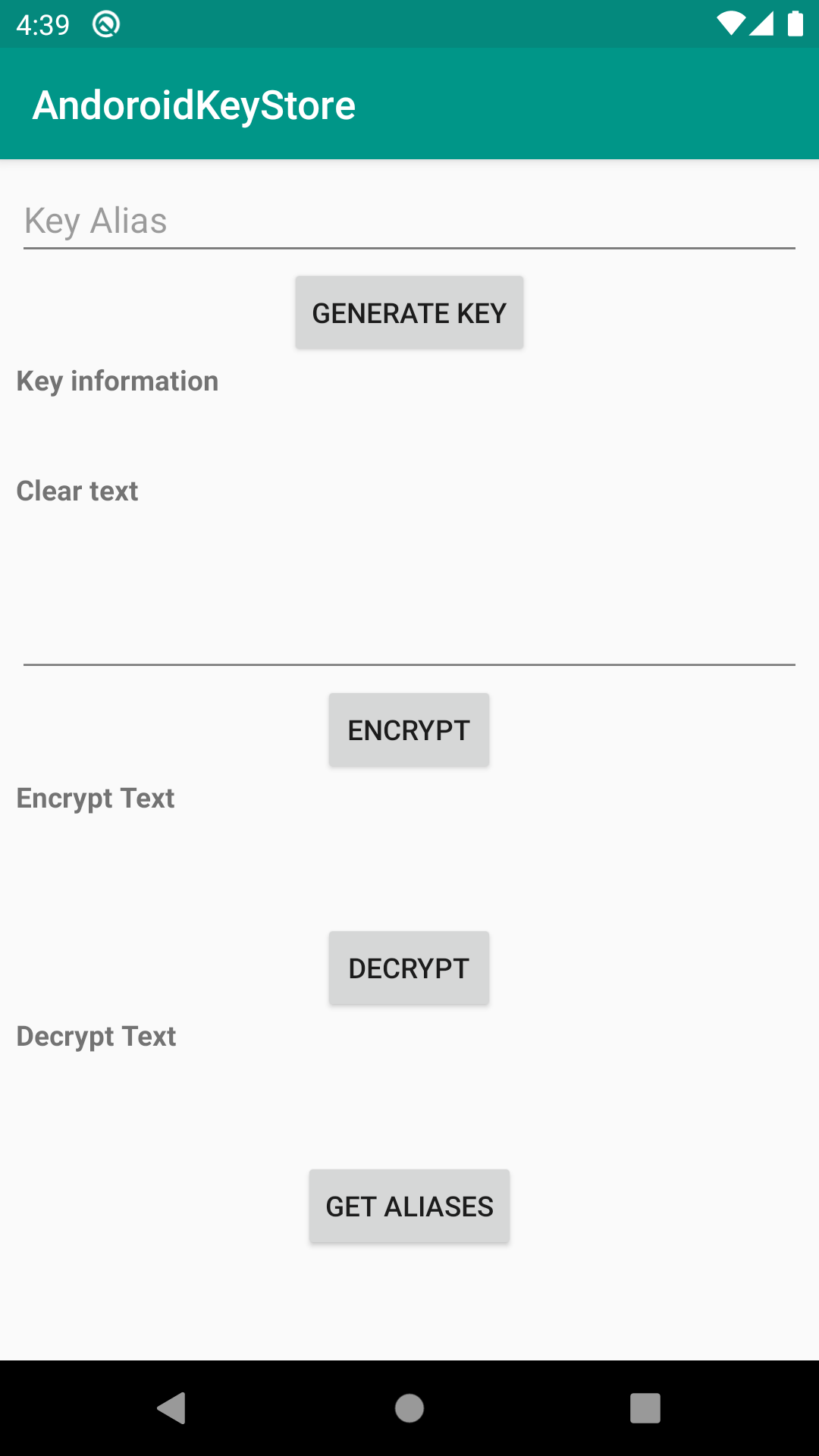Image resolution: width=819 pixels, height=1456 pixels.
Task: Tap the Key Alias input field
Action: point(409,221)
